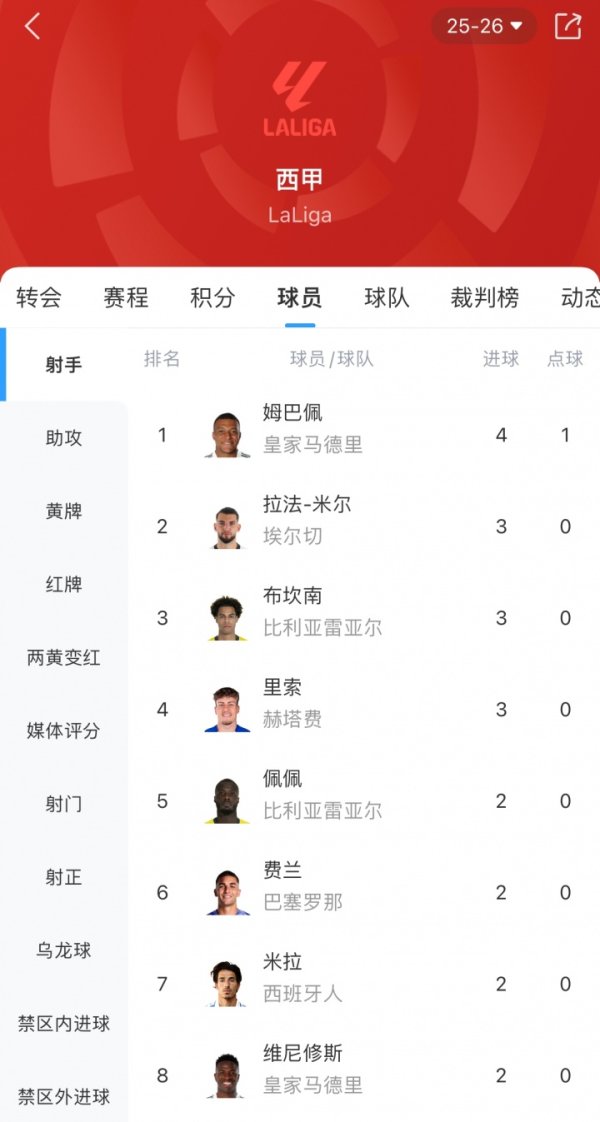Select the 球队 tab
600x1122 pixels.
pos(387,297)
